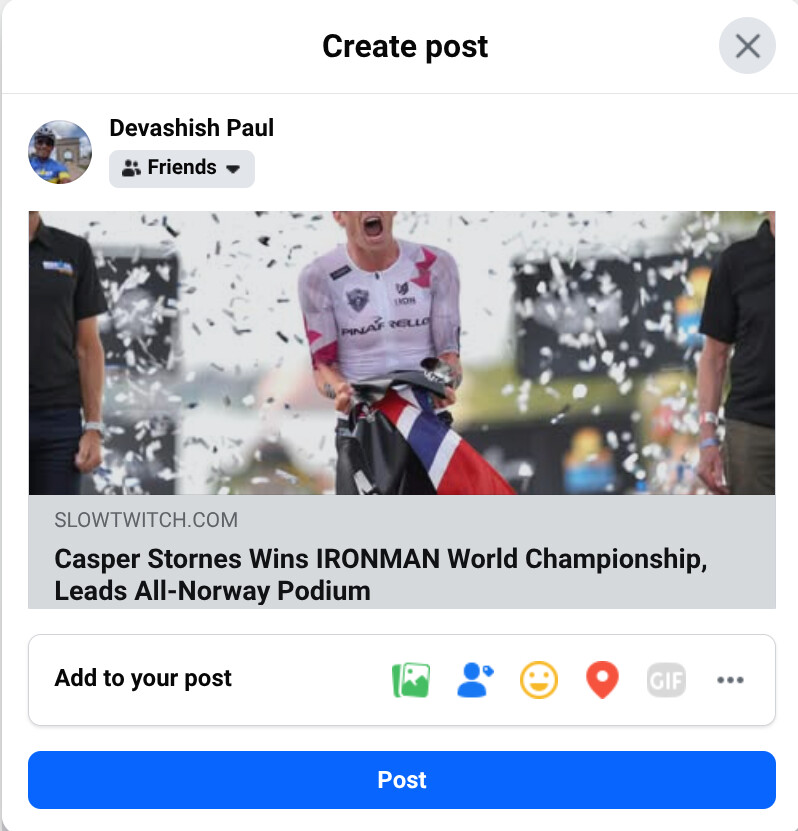Publish with the blue Post button
This screenshot has height=831, width=798.
pos(401,780)
